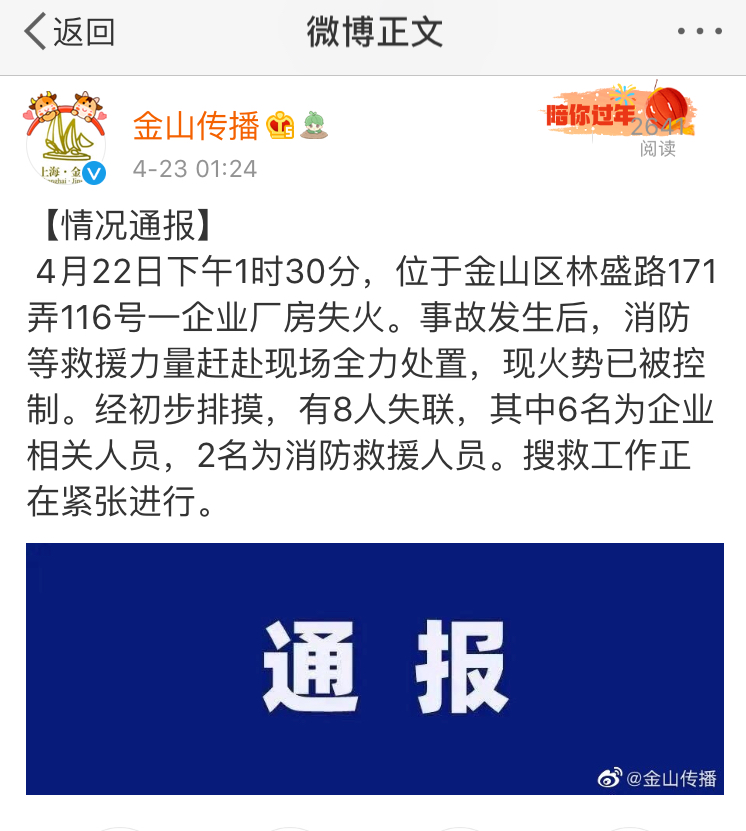Open the 通报 image attachment
The image size is (746, 831).
[374, 668]
